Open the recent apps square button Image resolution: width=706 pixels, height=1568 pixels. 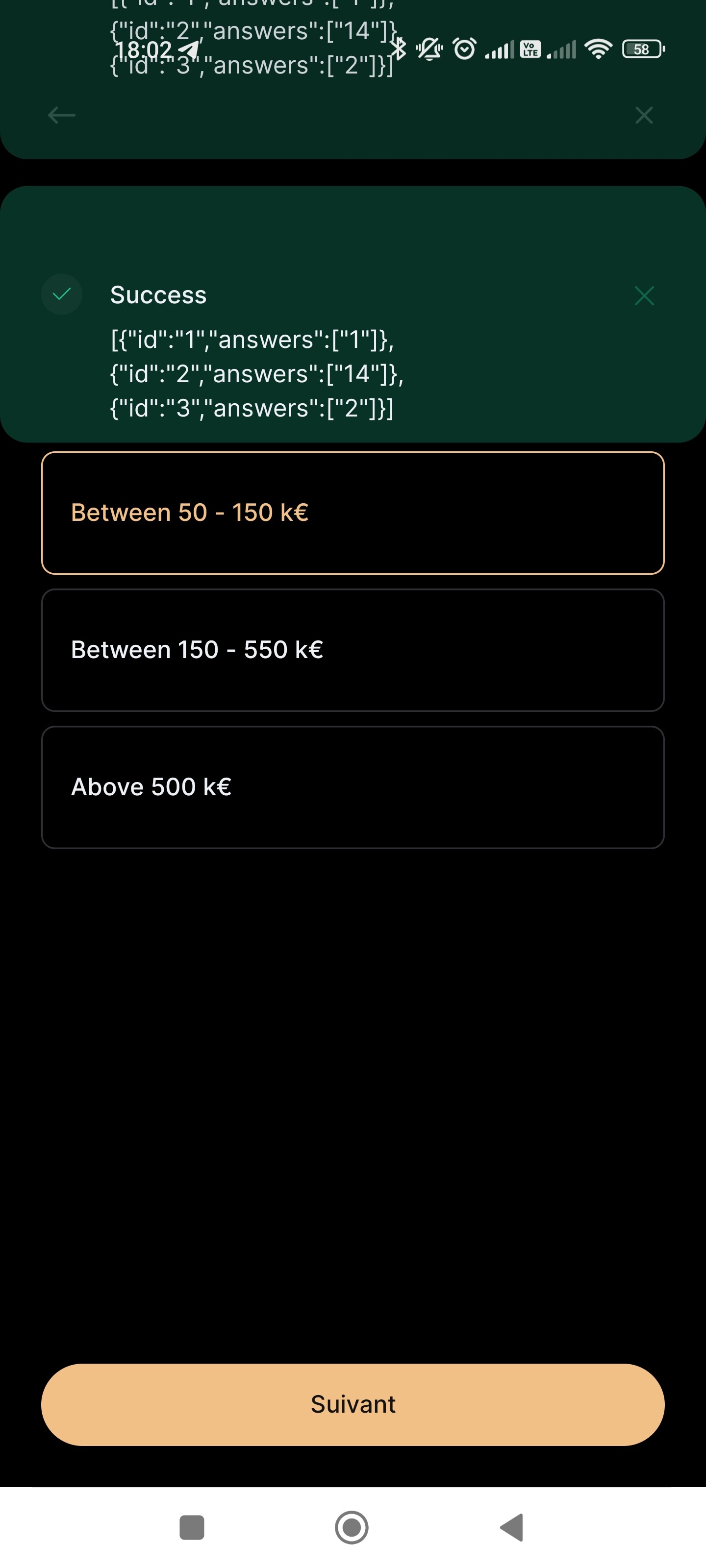pos(192,1527)
